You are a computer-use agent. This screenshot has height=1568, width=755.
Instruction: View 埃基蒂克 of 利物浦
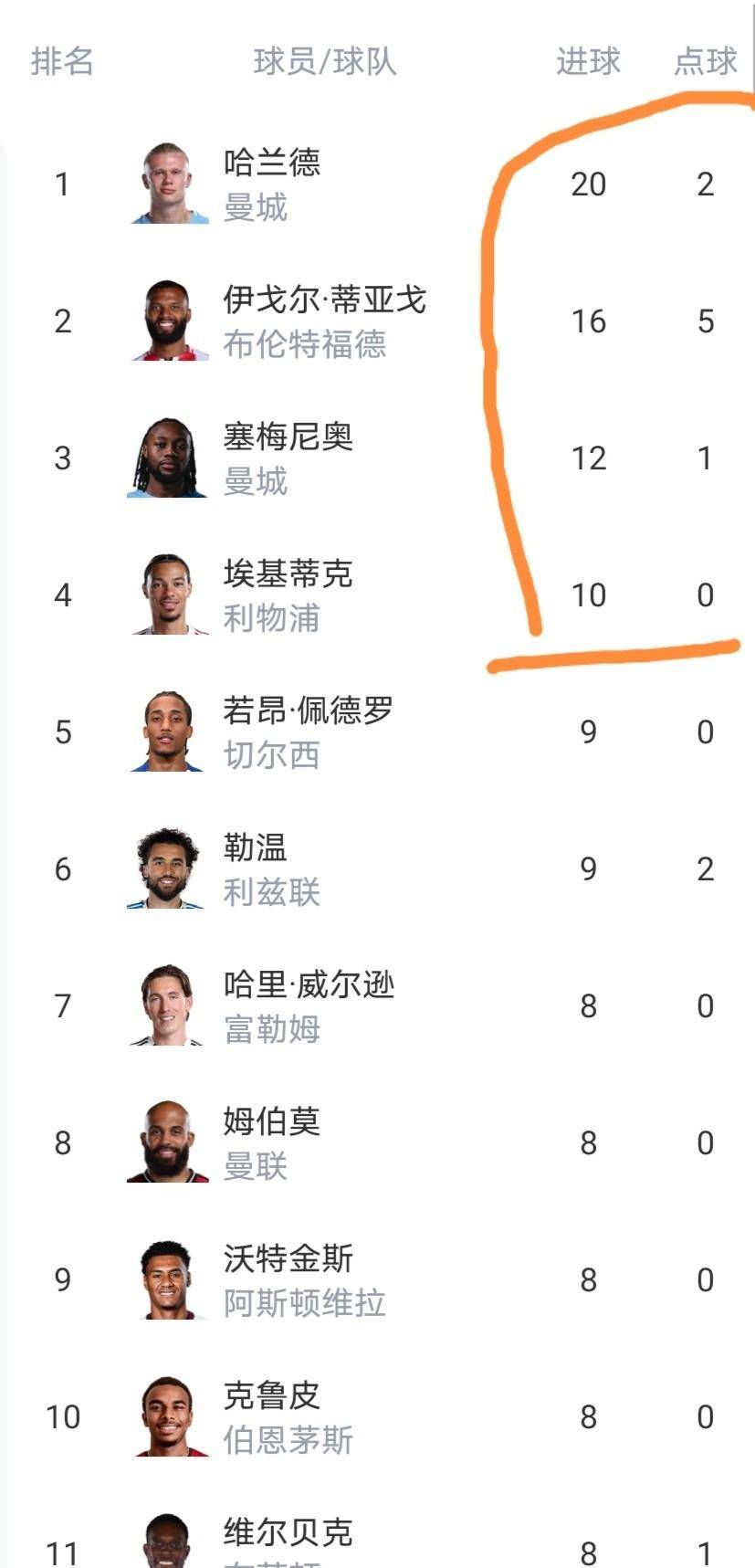point(287,595)
